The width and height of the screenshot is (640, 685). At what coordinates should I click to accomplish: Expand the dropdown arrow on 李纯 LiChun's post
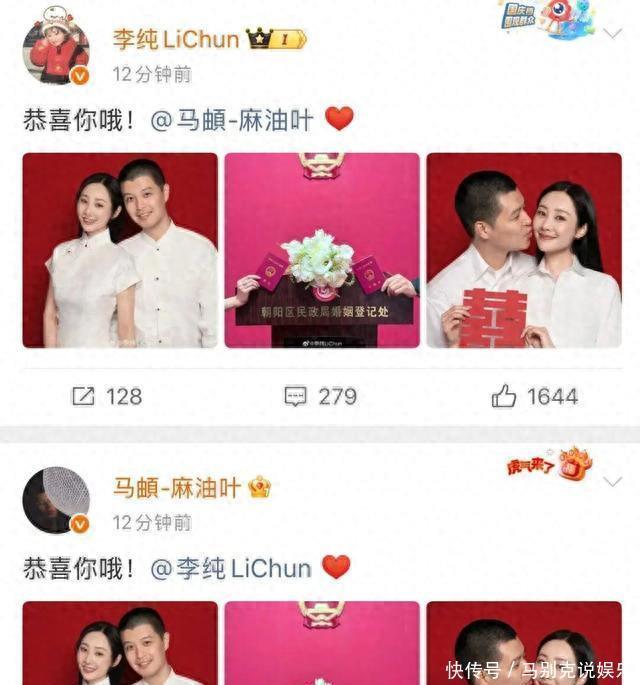(611, 33)
